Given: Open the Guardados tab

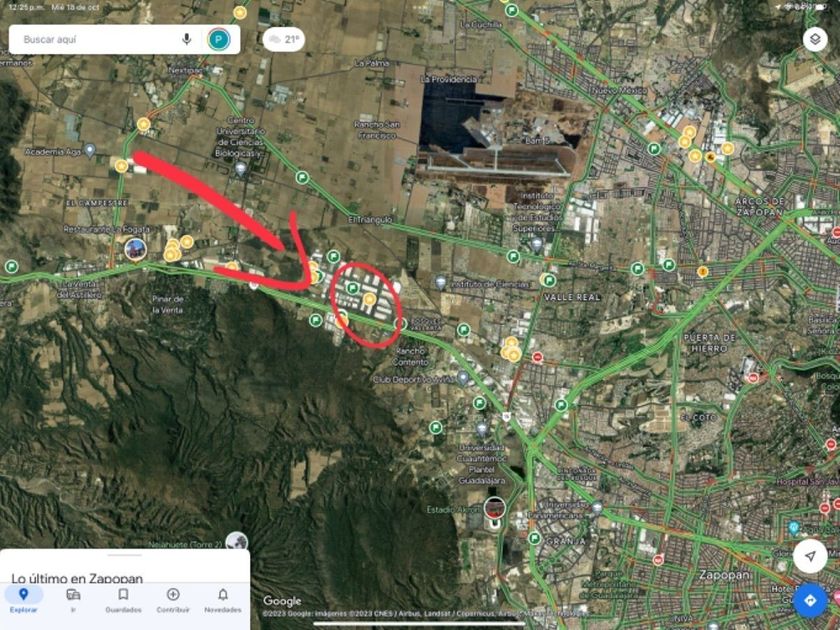Looking at the screenshot, I should coord(123,599).
